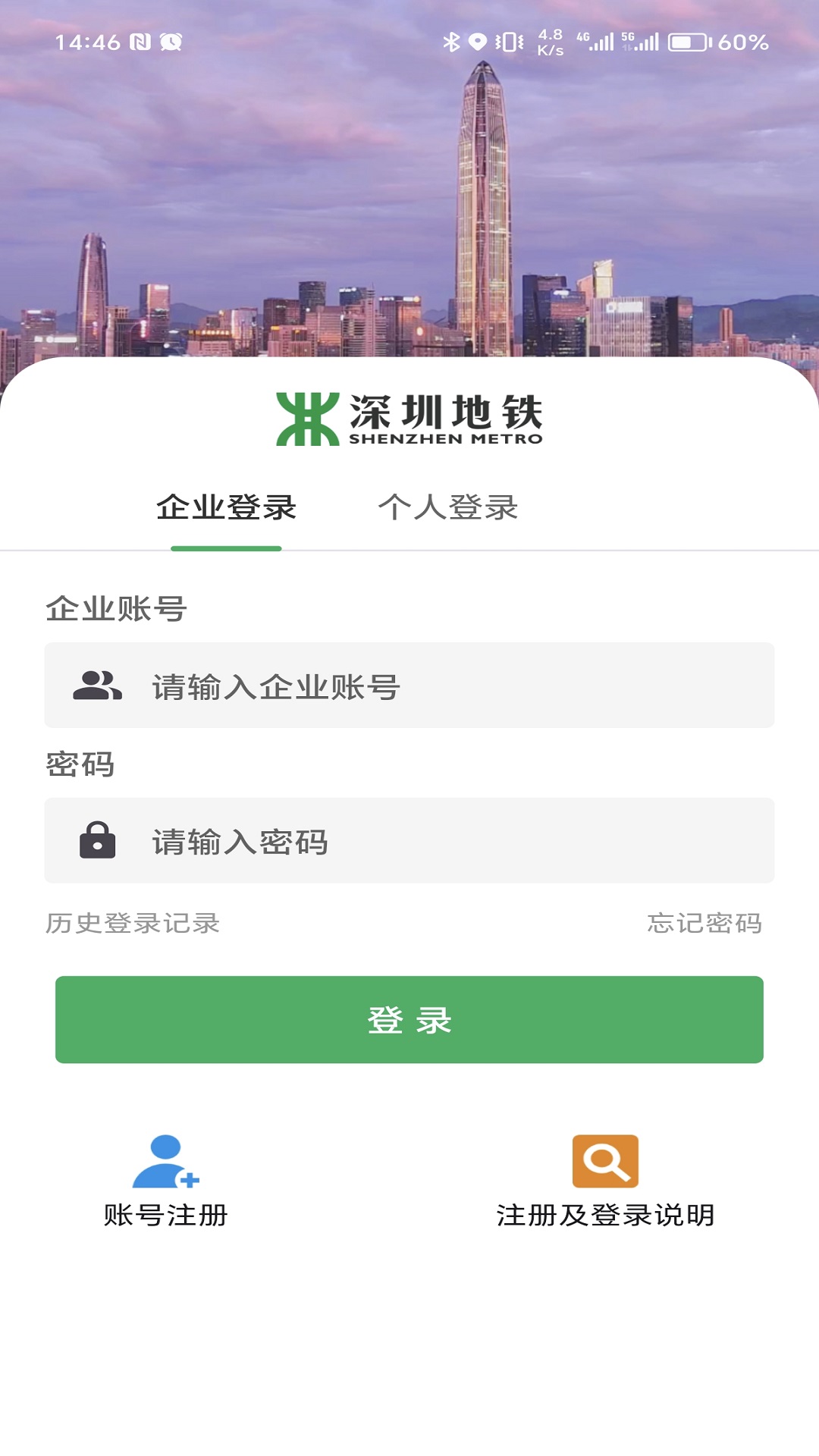Tap the alarm clock status bar icon
The image size is (819, 1456).
173,42
